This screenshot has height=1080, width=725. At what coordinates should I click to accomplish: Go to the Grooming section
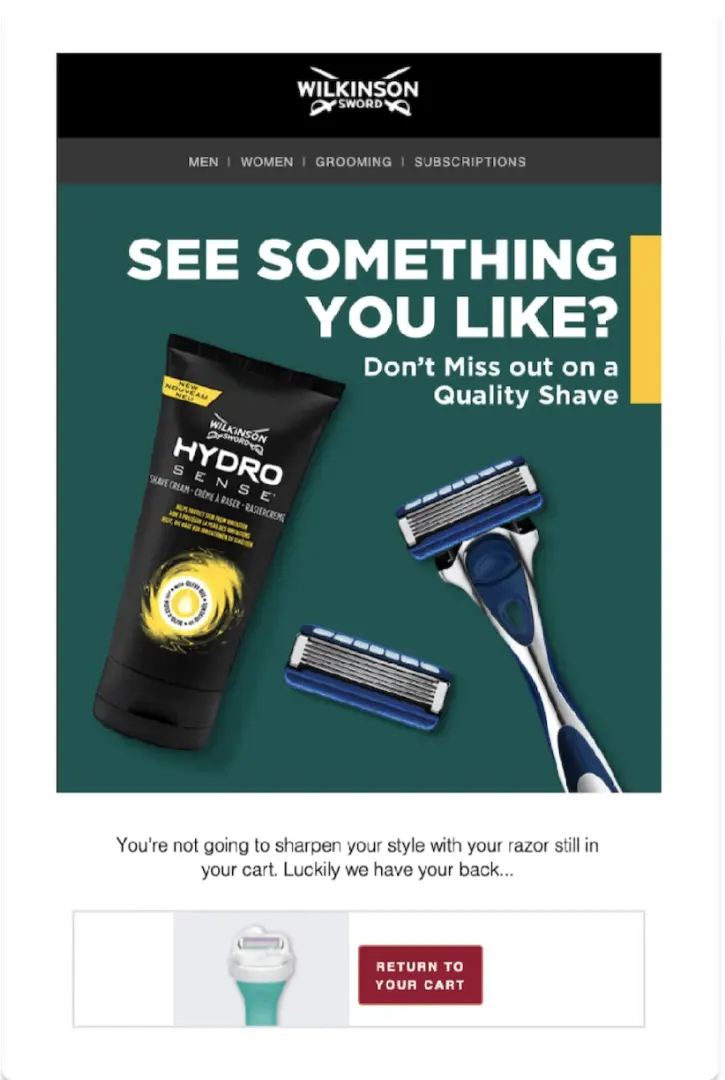click(353, 161)
